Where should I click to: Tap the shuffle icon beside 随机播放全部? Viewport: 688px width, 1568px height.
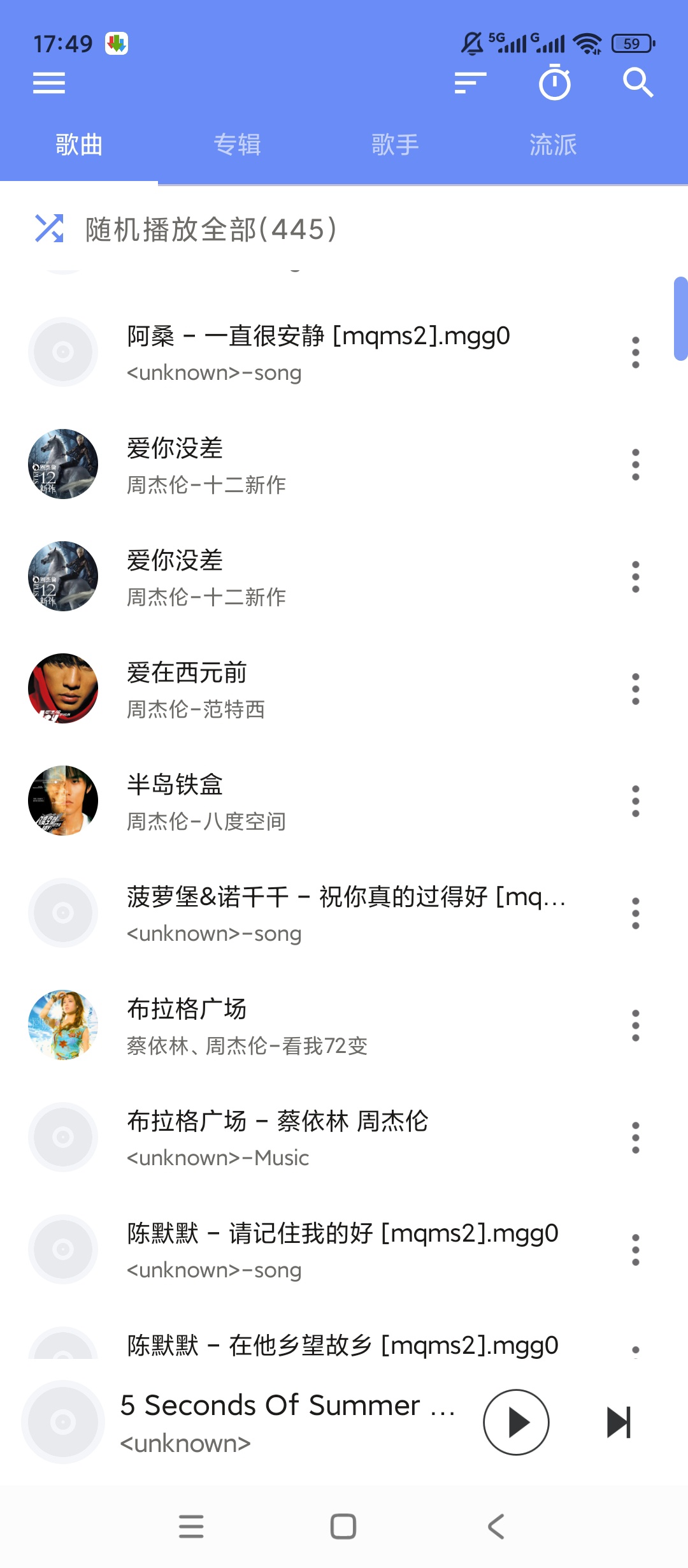pyautogui.click(x=50, y=231)
